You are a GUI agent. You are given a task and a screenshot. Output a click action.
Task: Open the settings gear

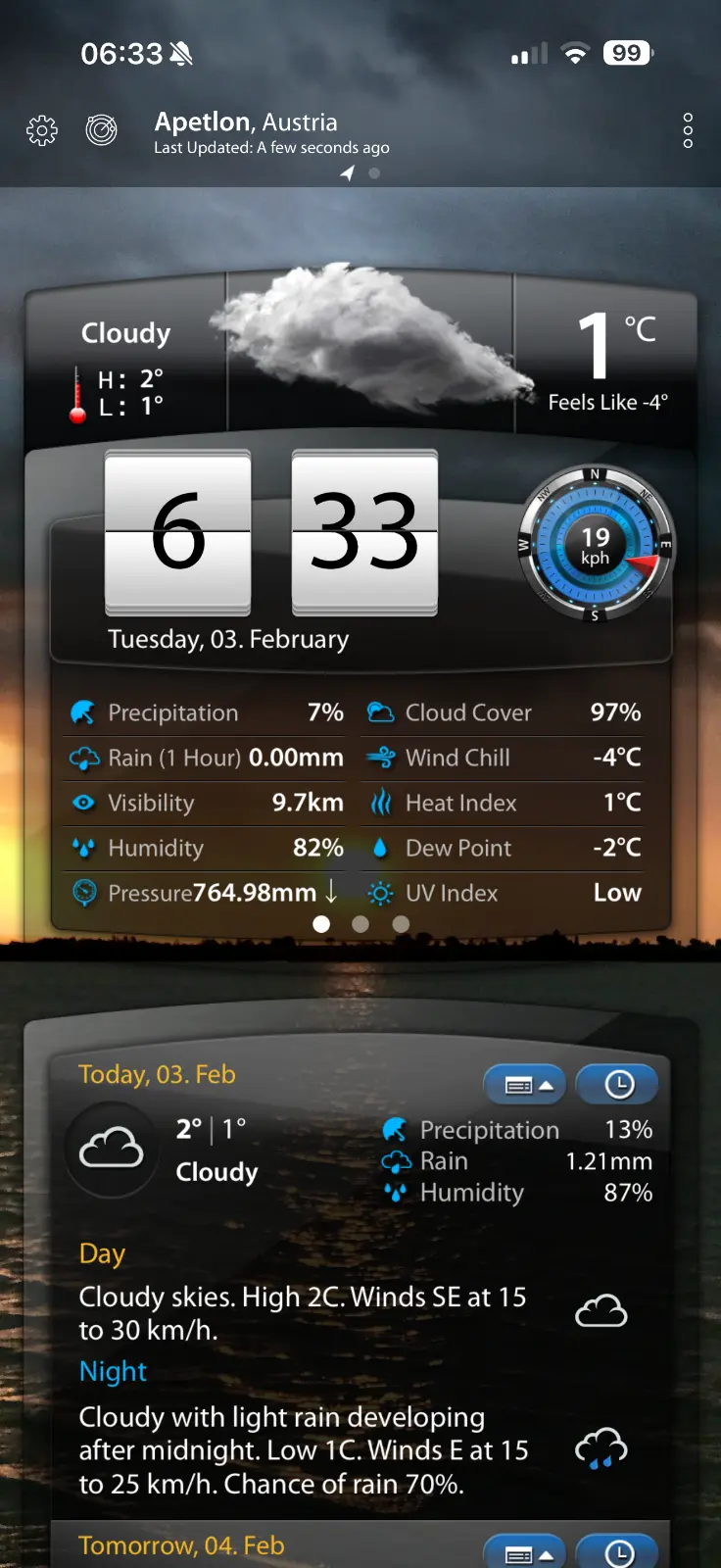pyautogui.click(x=42, y=130)
